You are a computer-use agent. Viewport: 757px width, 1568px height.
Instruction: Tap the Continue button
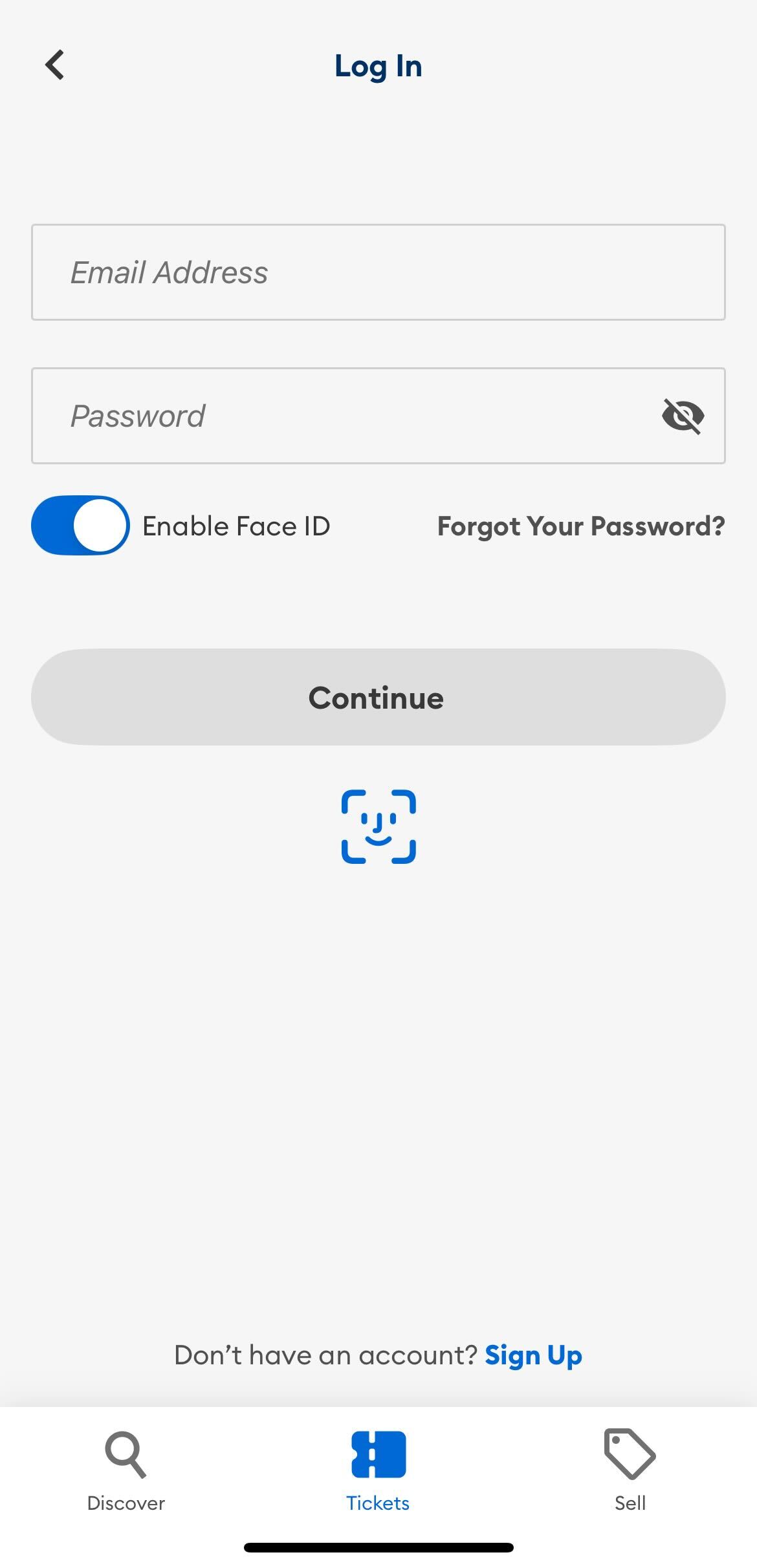coord(378,697)
